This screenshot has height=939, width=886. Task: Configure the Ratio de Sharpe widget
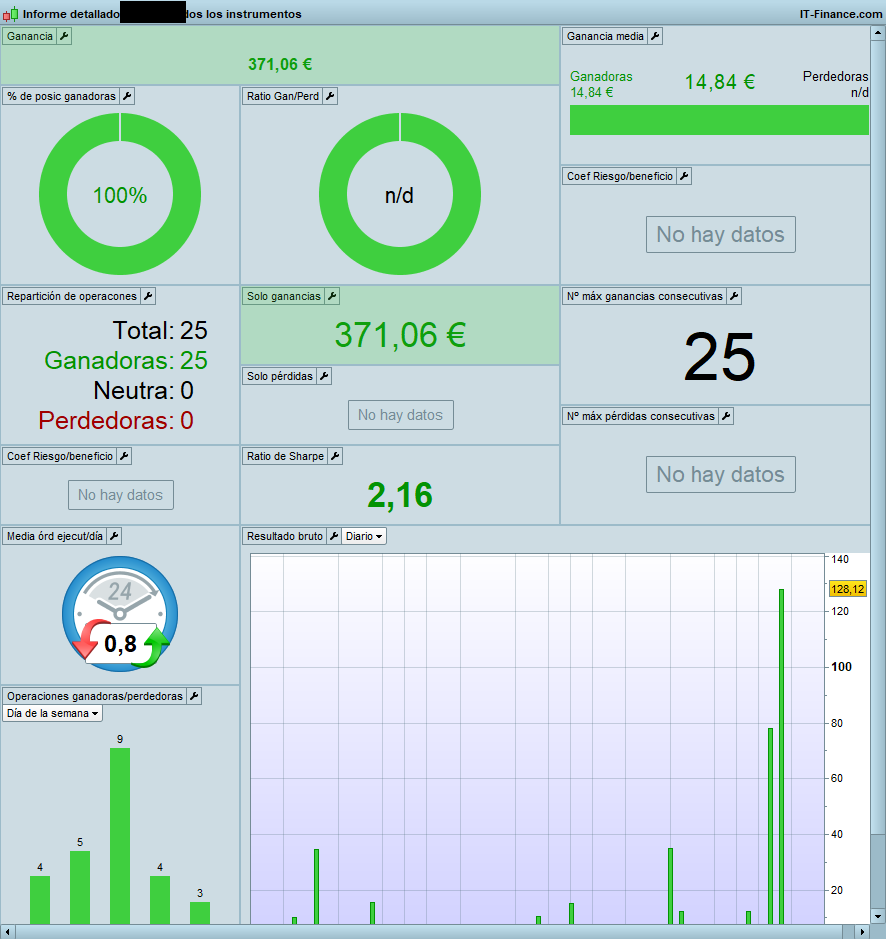tap(335, 456)
